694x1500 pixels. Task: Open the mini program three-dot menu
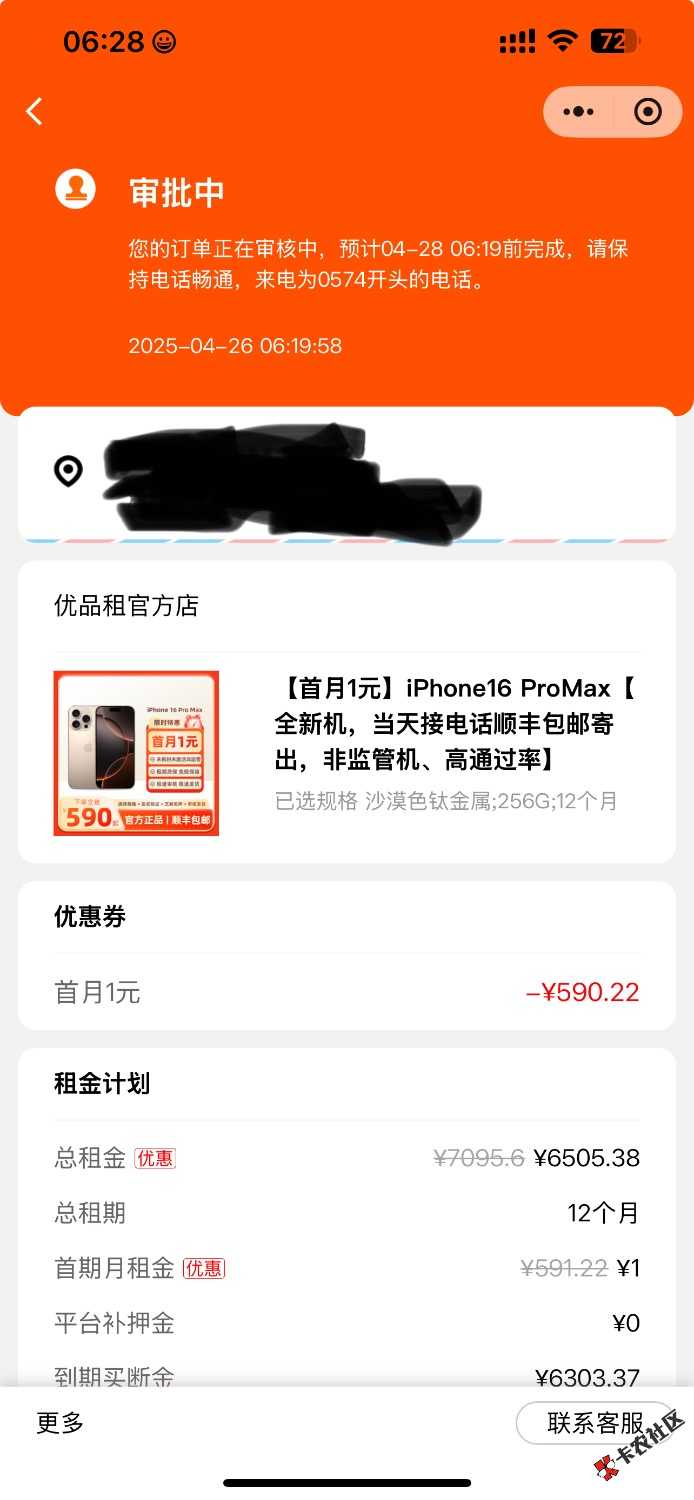pos(579,112)
